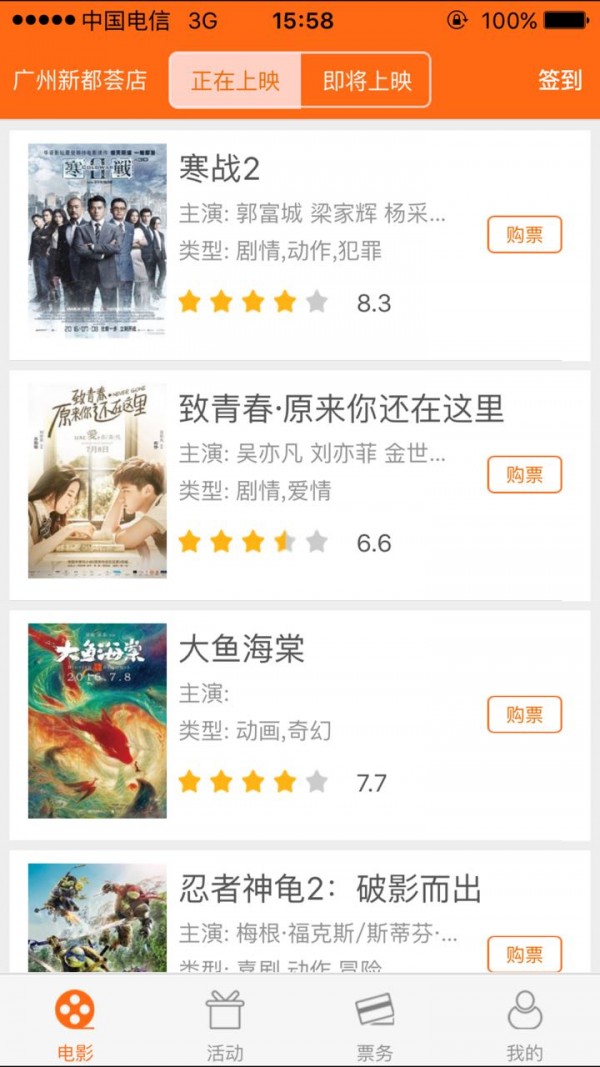Open the 活动 tab
The height and width of the screenshot is (1067, 600).
225,1024
